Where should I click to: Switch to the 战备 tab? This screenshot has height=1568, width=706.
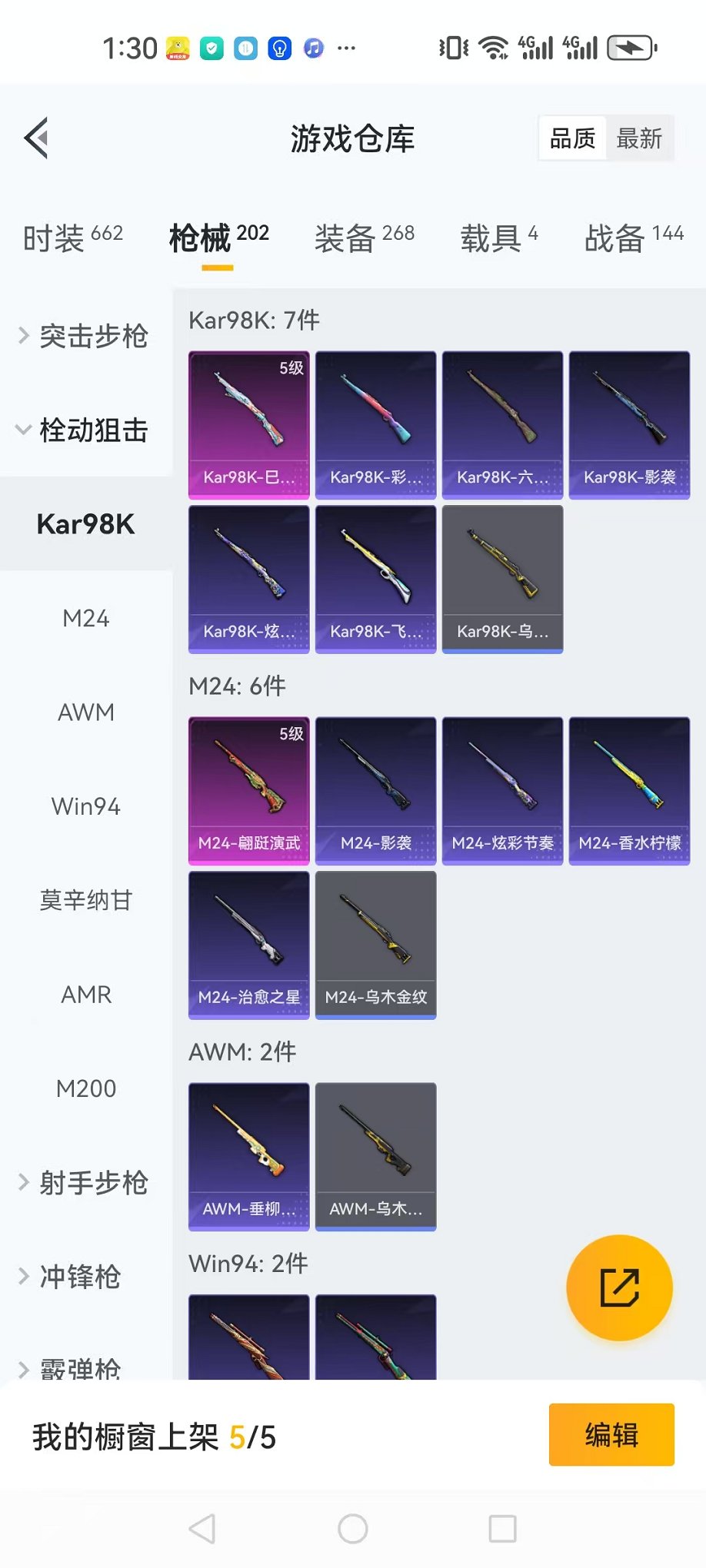634,237
